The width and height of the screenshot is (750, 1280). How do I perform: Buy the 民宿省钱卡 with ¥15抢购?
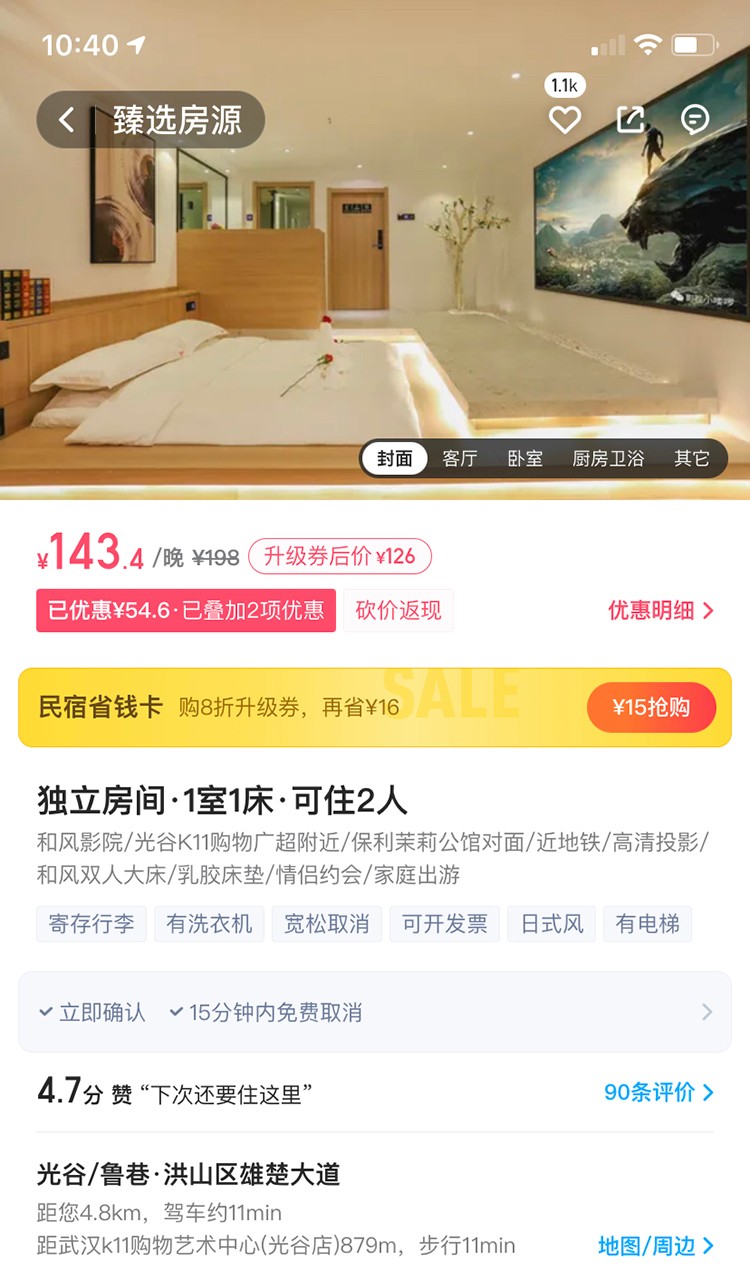point(651,707)
